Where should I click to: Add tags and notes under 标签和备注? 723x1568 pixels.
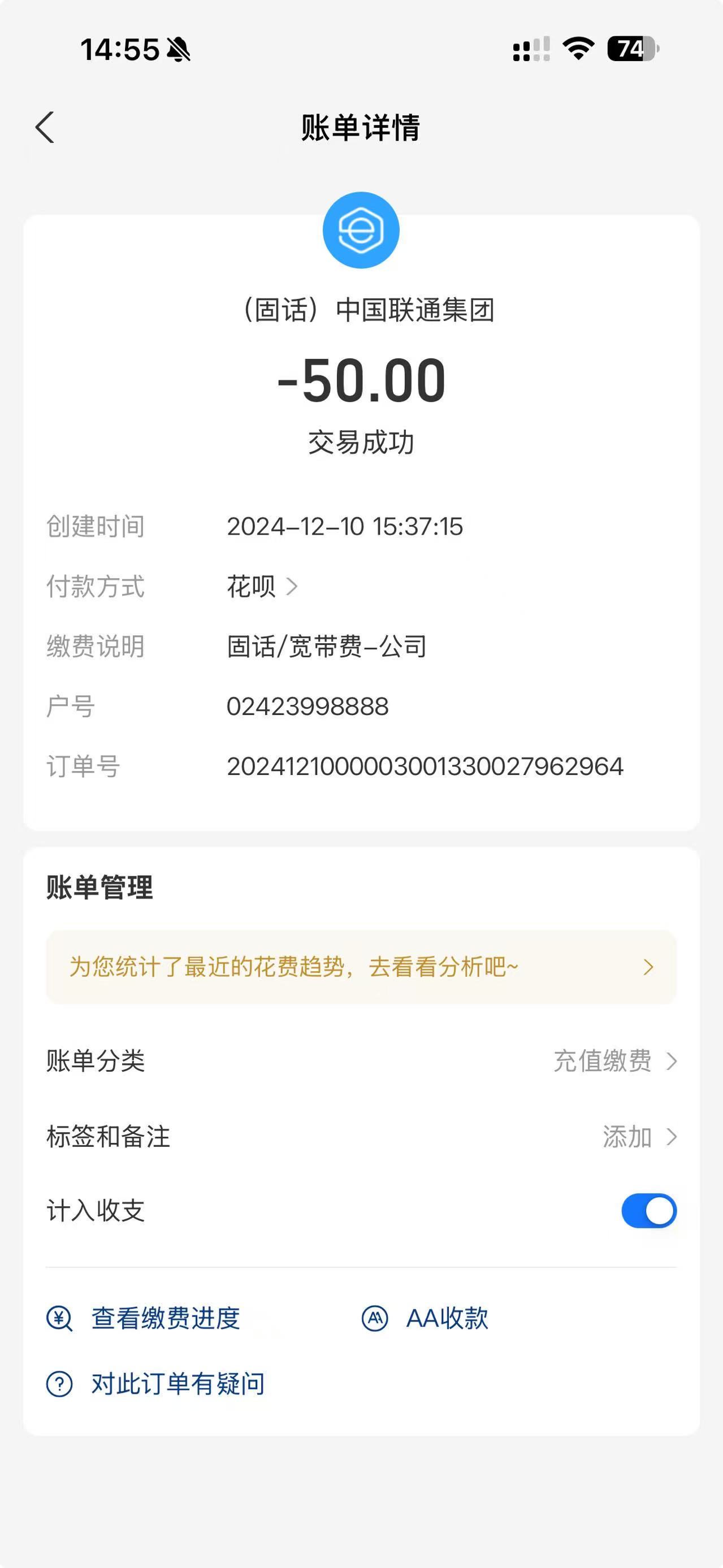pyautogui.click(x=361, y=1137)
